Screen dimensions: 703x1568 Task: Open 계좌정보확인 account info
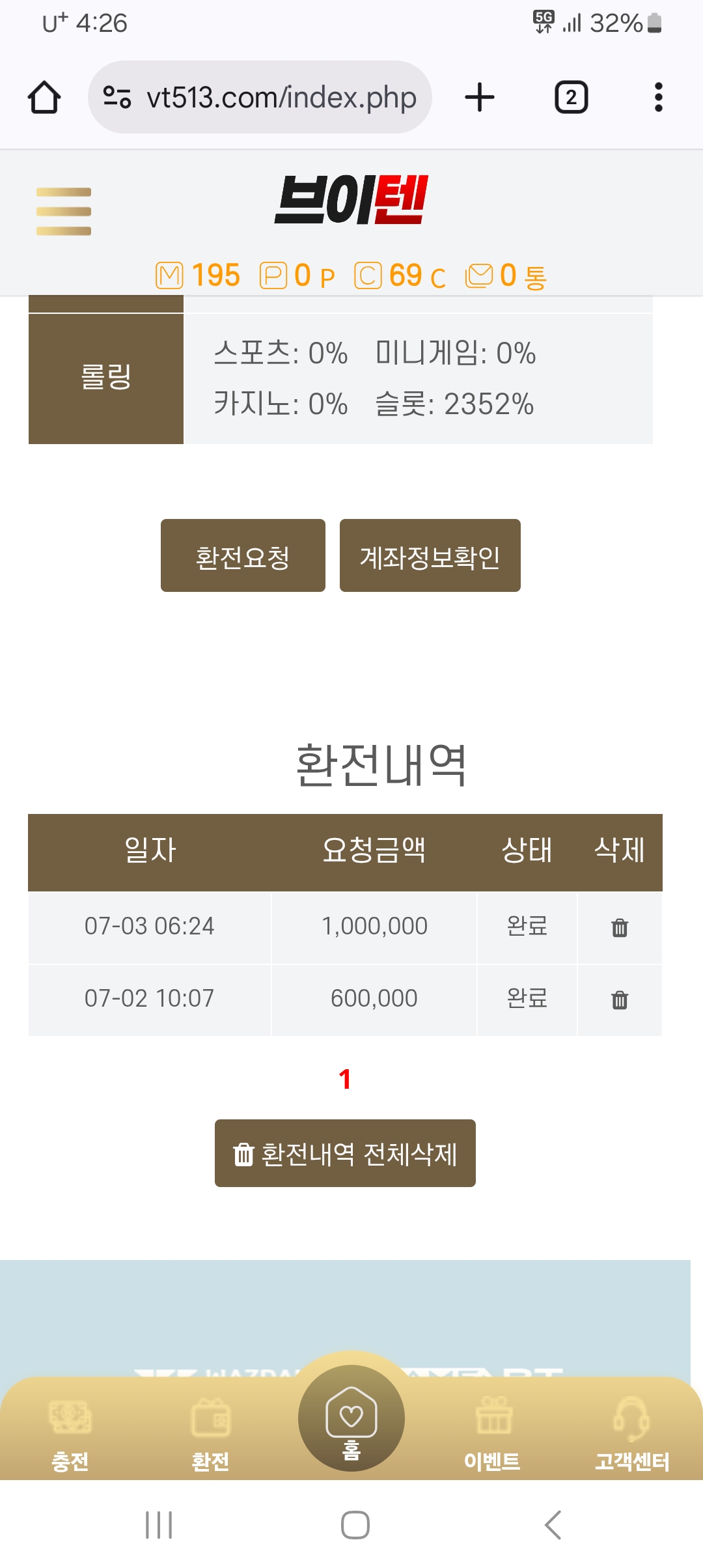[430, 555]
